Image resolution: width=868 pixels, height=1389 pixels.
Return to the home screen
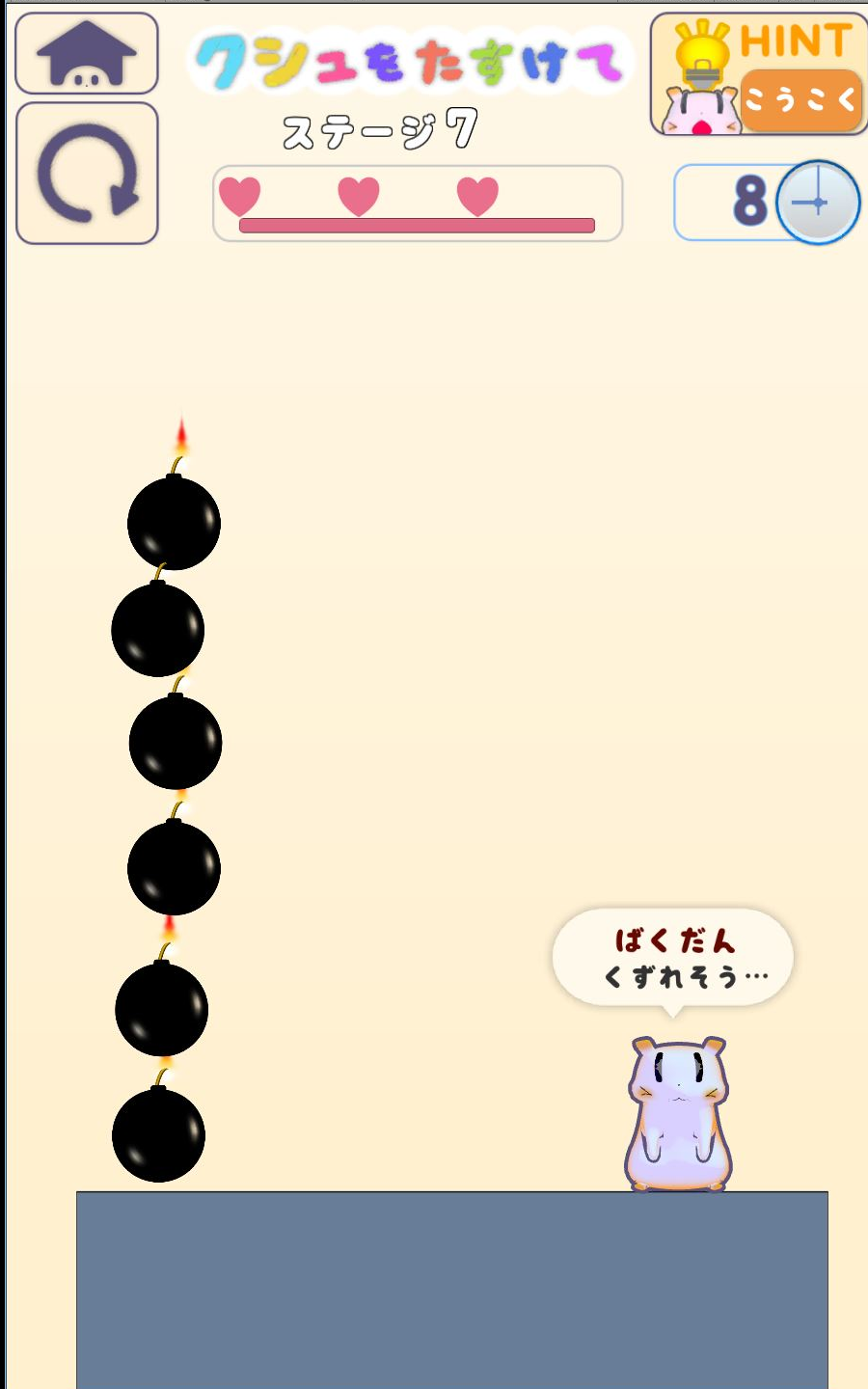point(87,54)
